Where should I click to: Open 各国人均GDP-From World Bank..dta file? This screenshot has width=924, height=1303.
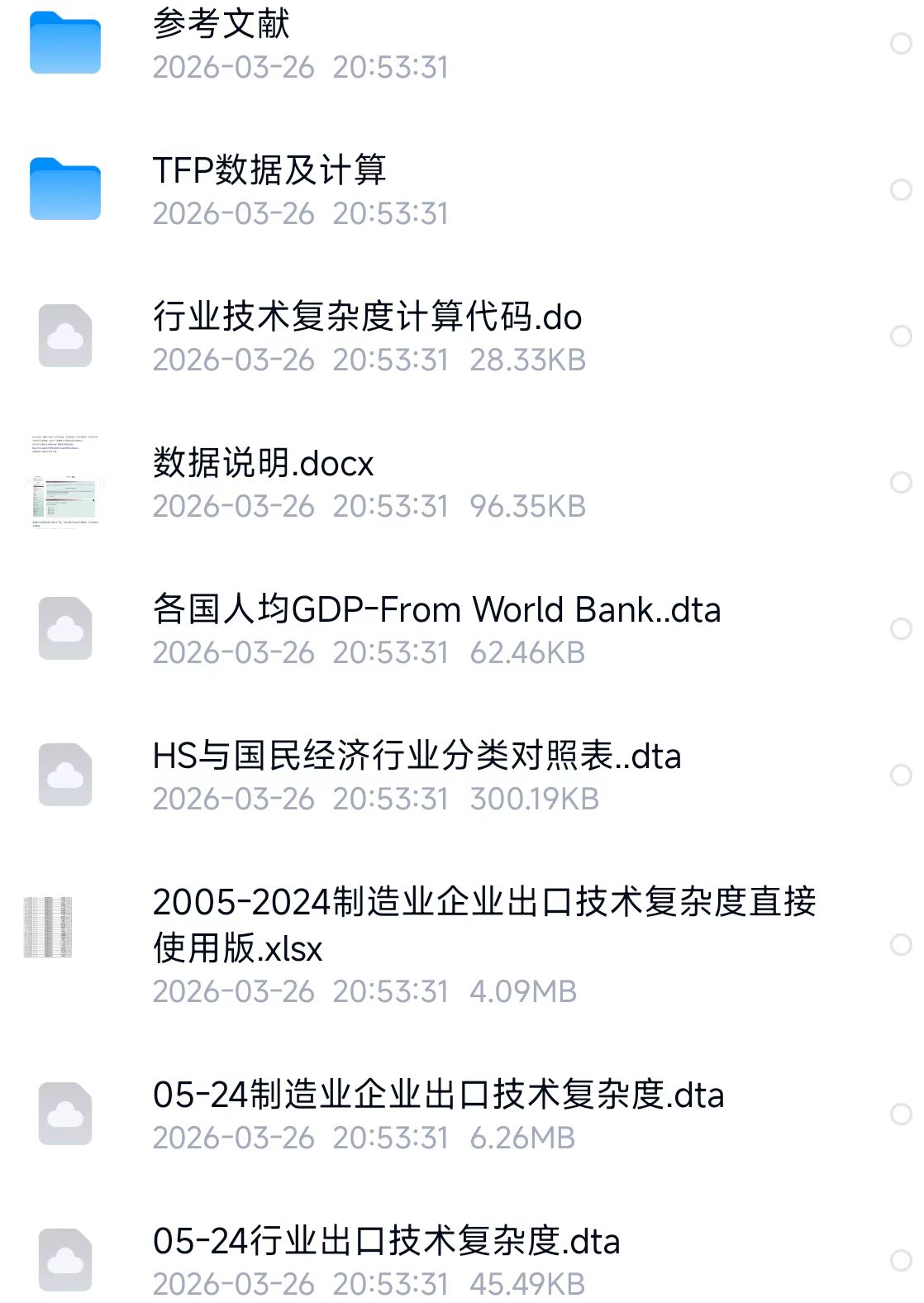coord(436,610)
